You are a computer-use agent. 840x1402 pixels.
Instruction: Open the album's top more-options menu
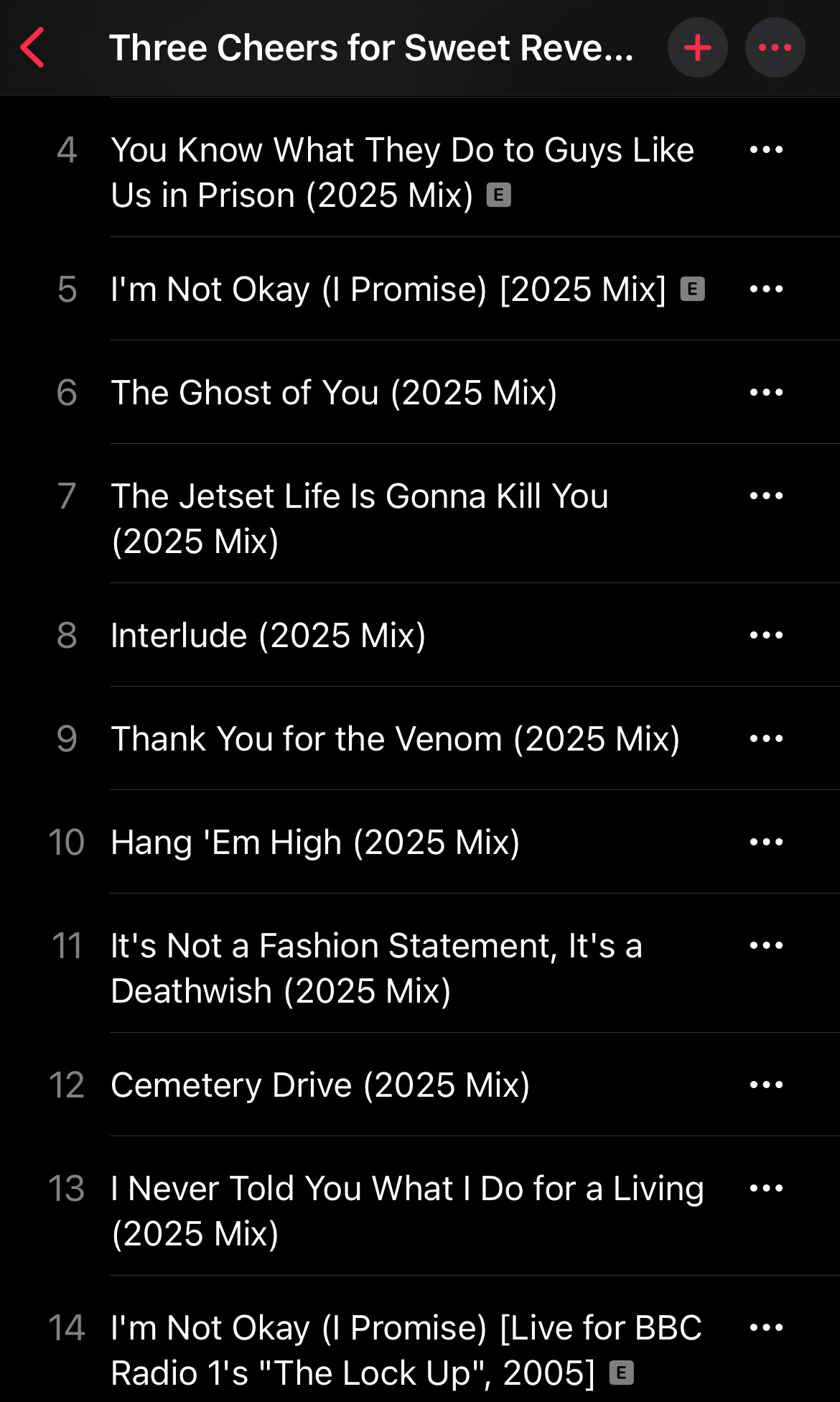[775, 47]
